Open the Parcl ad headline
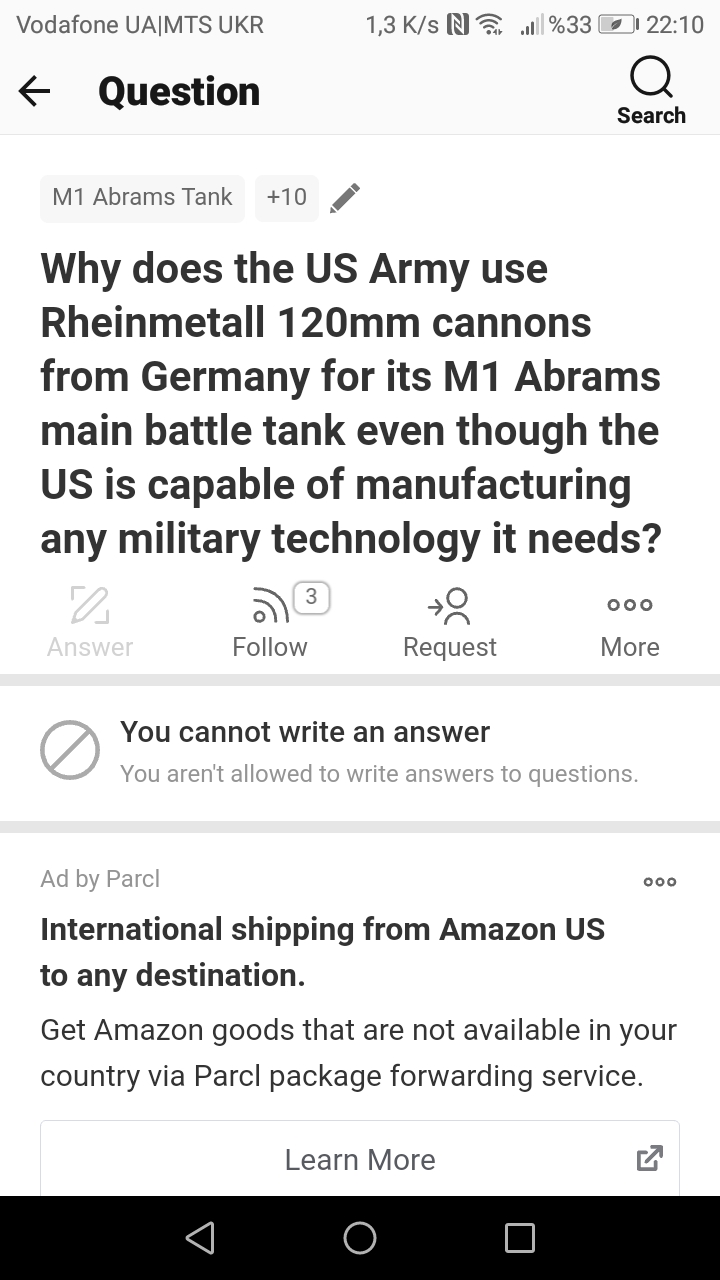This screenshot has width=720, height=1280. point(322,952)
